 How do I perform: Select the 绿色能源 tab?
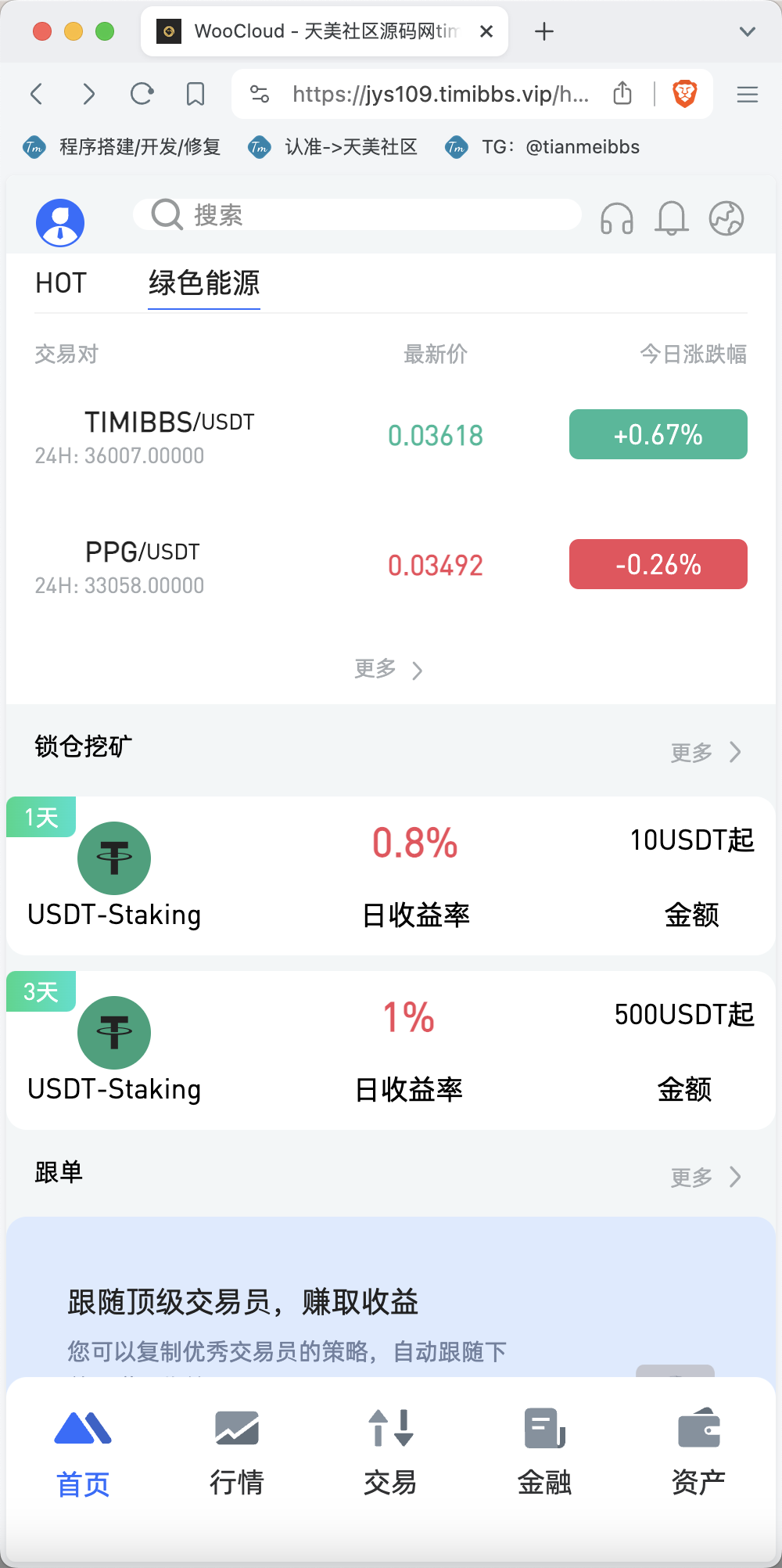tap(204, 283)
